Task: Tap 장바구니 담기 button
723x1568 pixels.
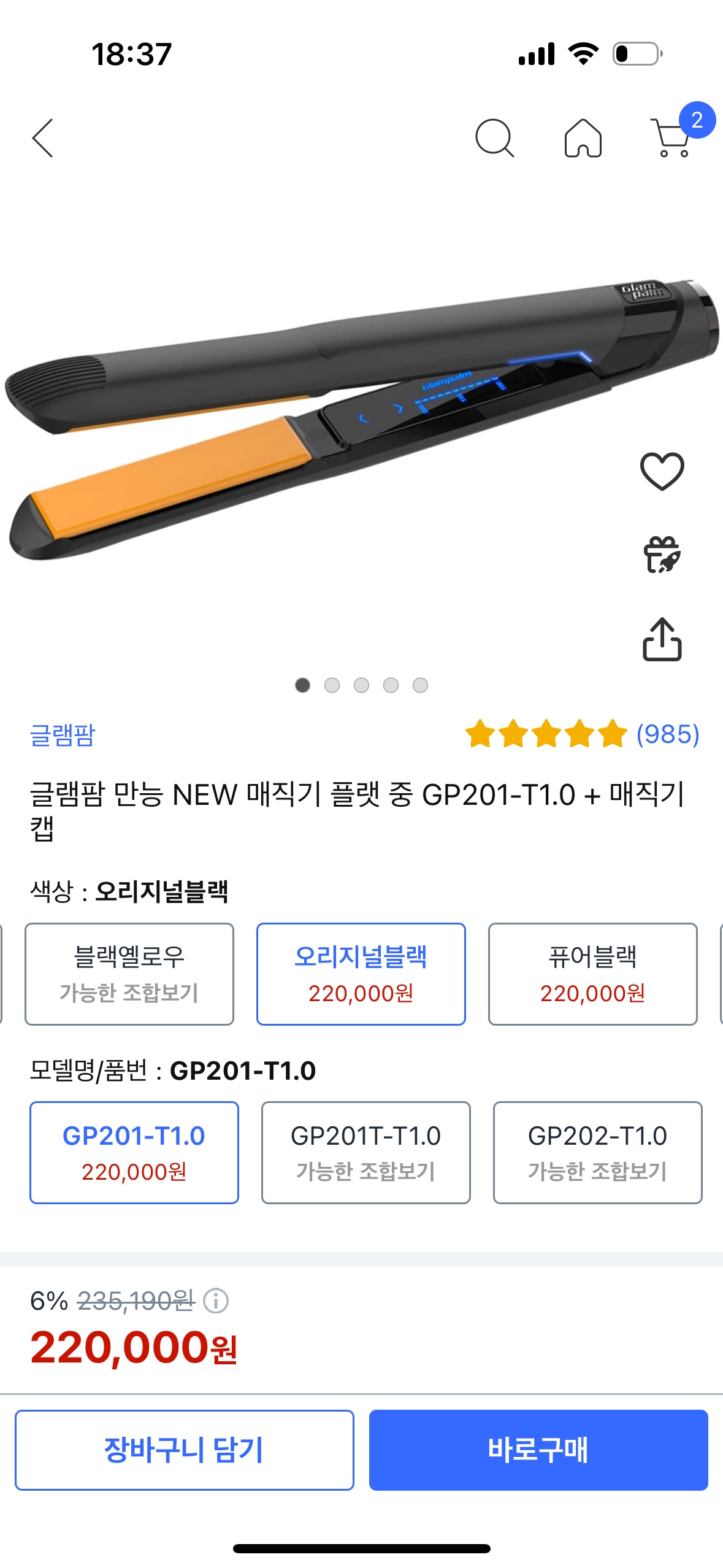Action: pos(185,1451)
